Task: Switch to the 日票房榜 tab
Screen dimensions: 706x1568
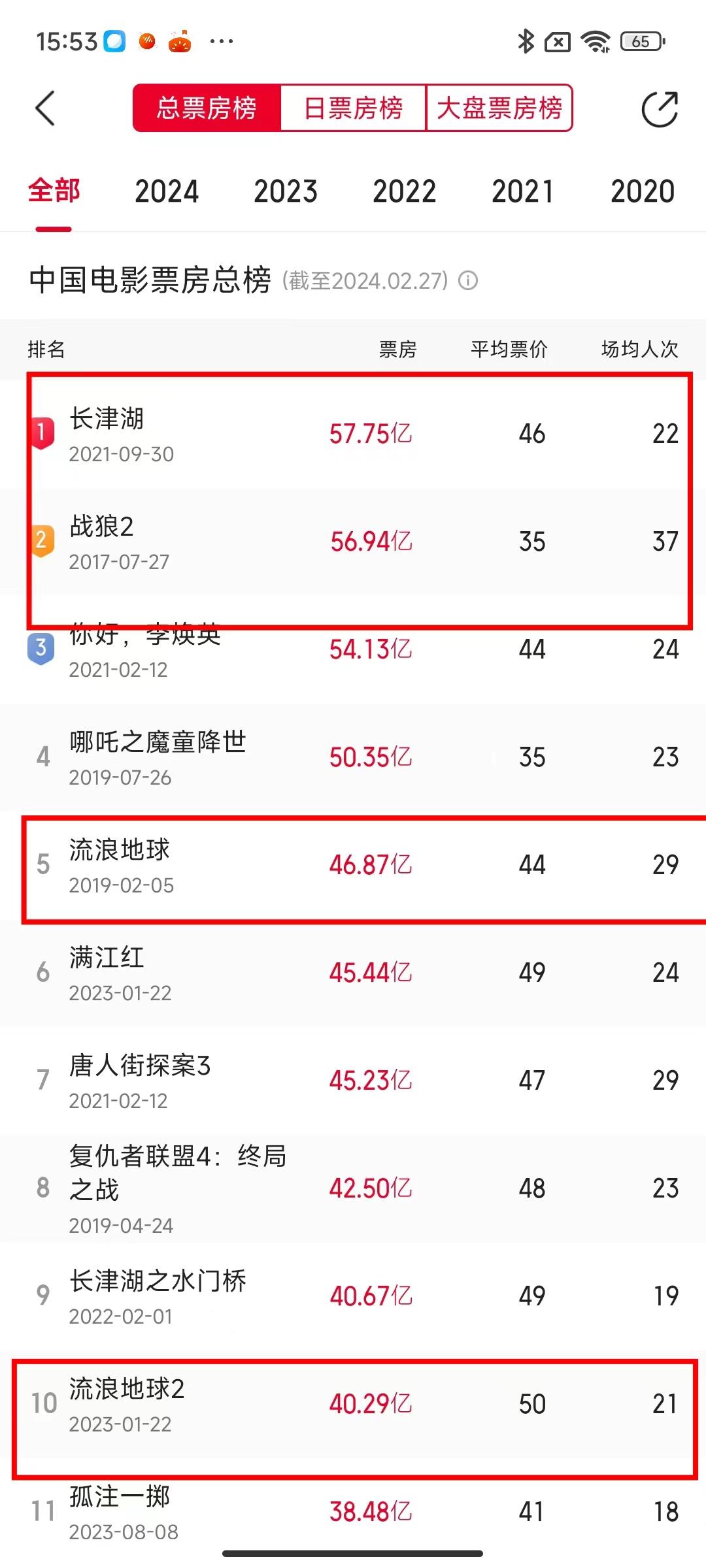Action: point(353,108)
